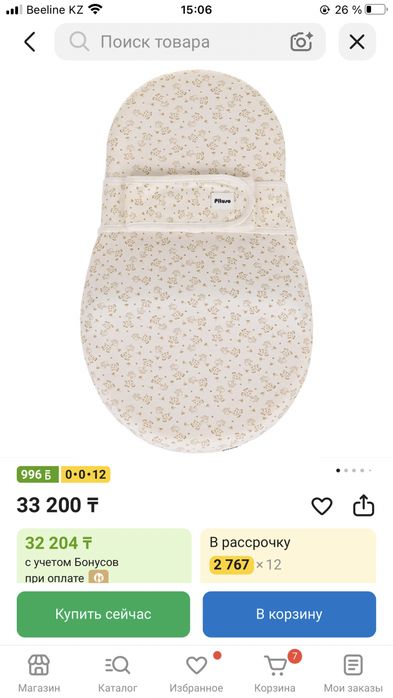This screenshot has width=393, height=698.
Task: Add item with В корзину button
Action: point(289,614)
